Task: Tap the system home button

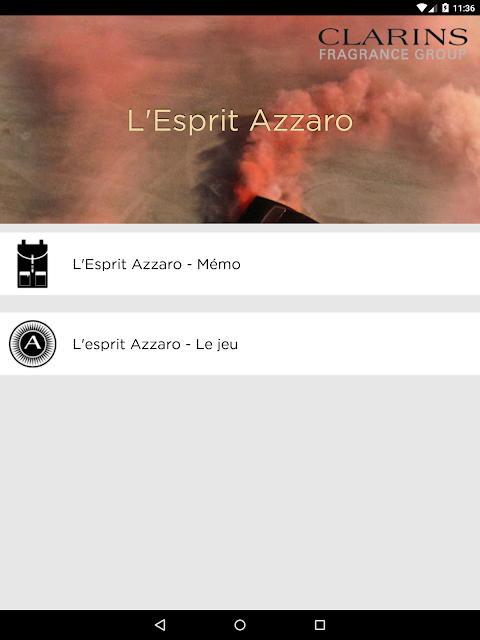Action: coord(240,624)
